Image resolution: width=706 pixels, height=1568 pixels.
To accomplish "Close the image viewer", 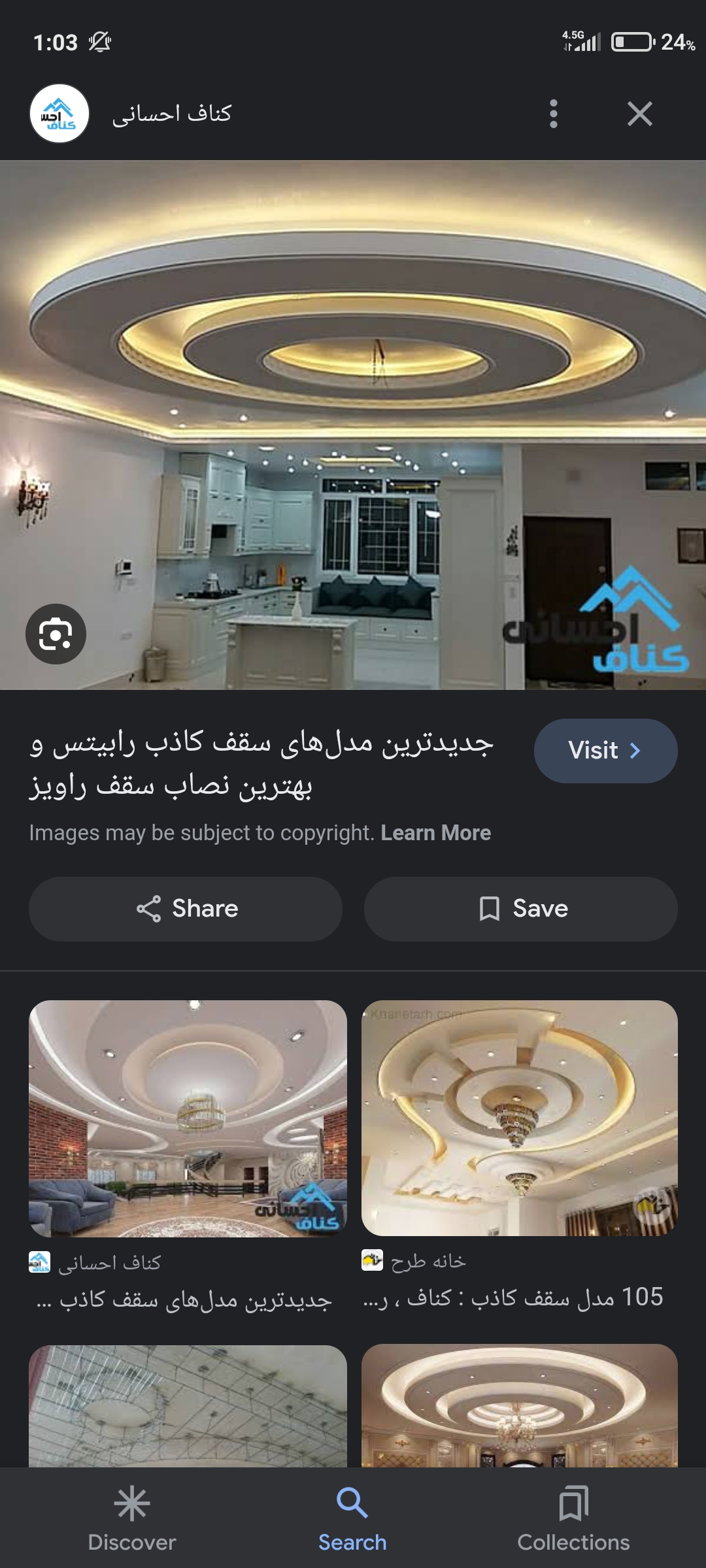I will tap(639, 114).
